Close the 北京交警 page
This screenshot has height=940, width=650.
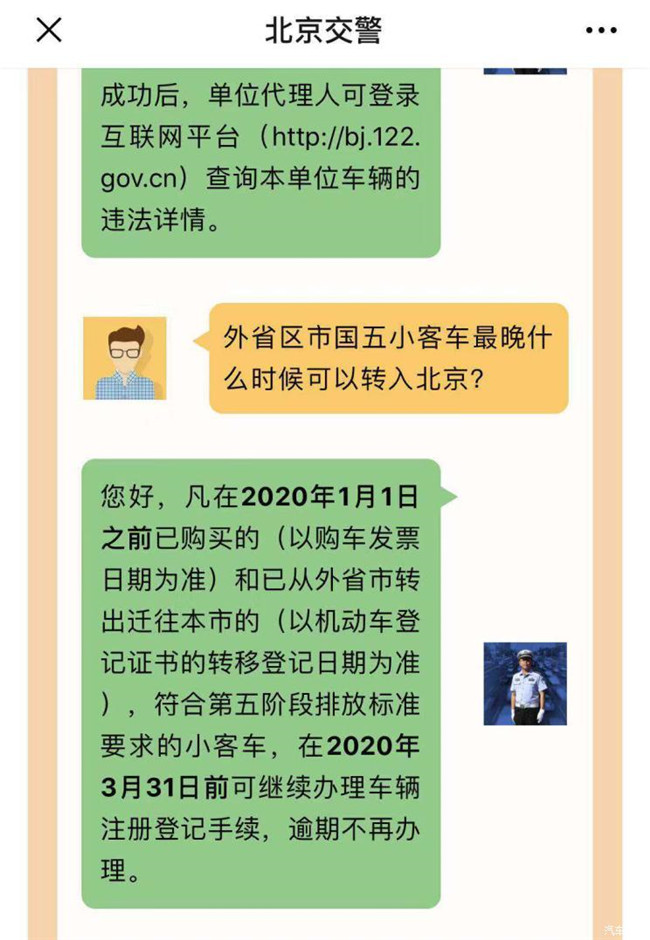(48, 30)
